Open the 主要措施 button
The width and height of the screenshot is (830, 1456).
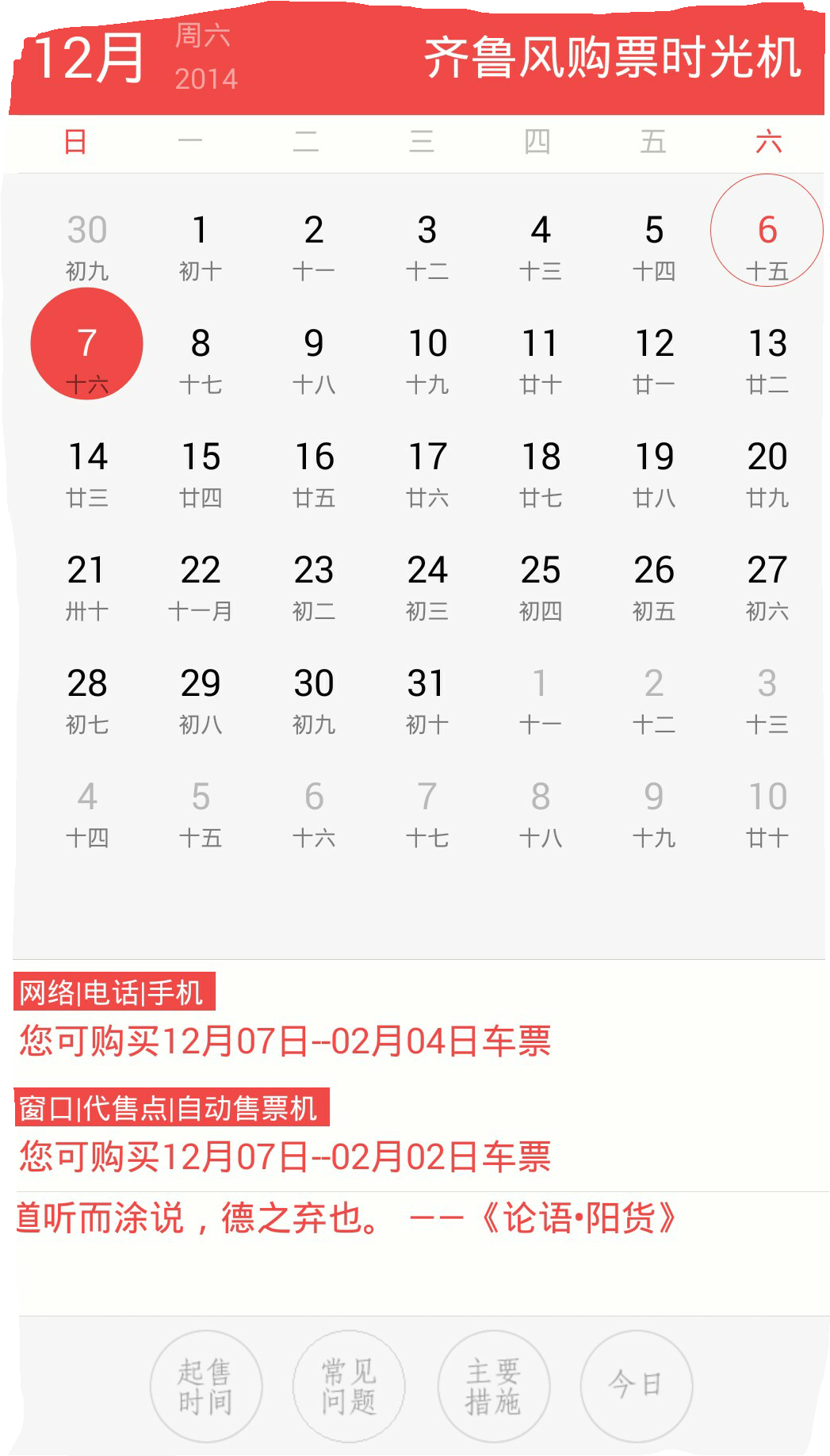coord(493,1386)
